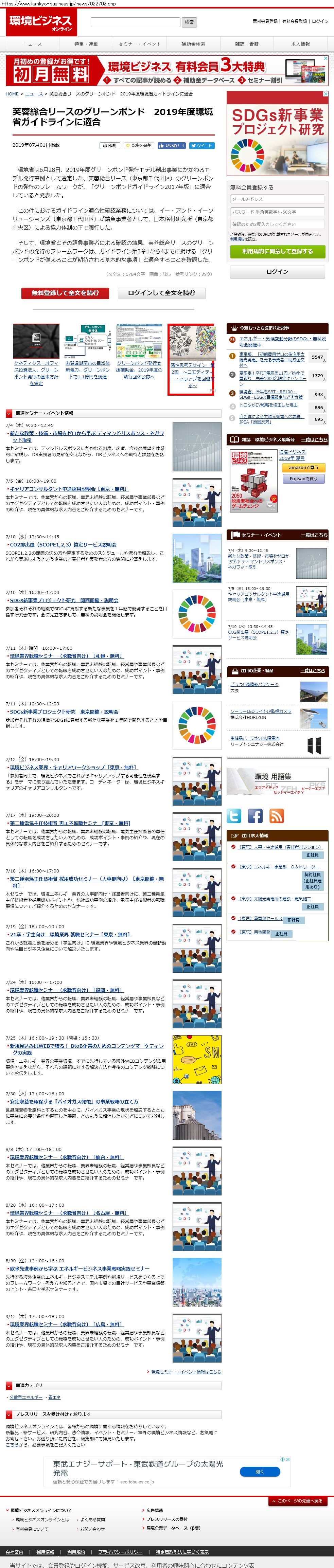Choose ログインして全文を読む button
This screenshot has width=334, height=1568.
pos(161,293)
